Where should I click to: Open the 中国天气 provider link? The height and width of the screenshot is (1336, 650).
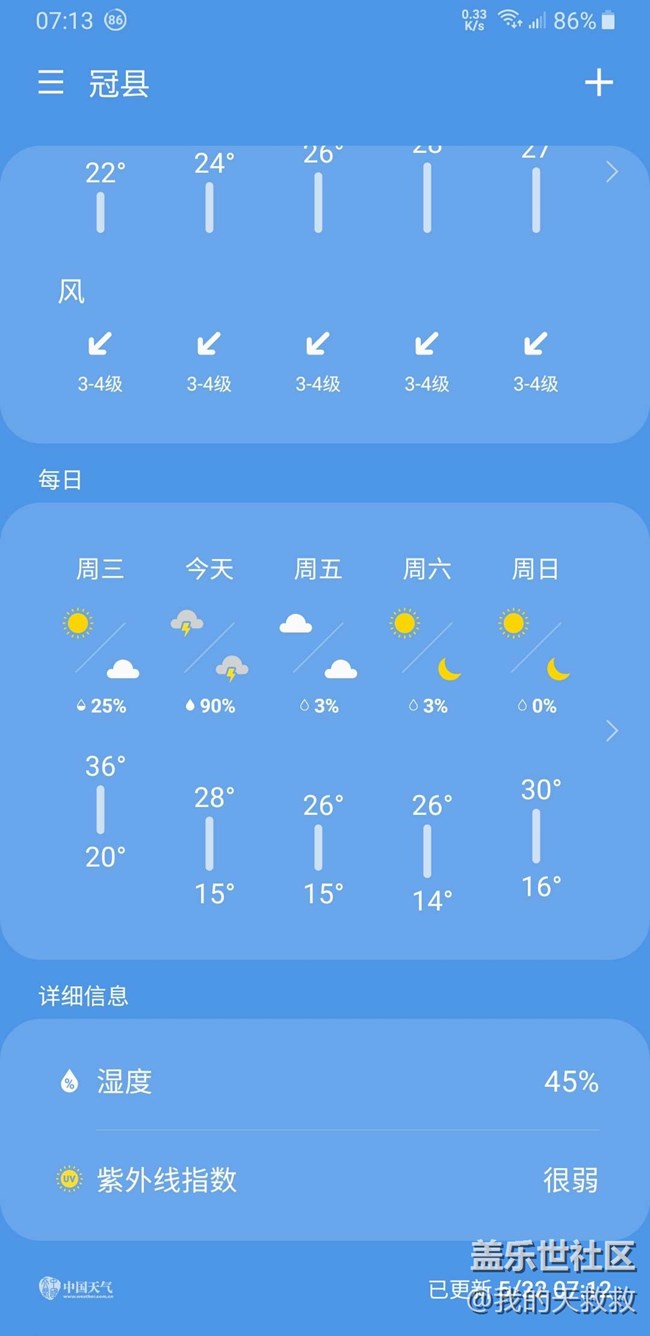click(77, 1287)
